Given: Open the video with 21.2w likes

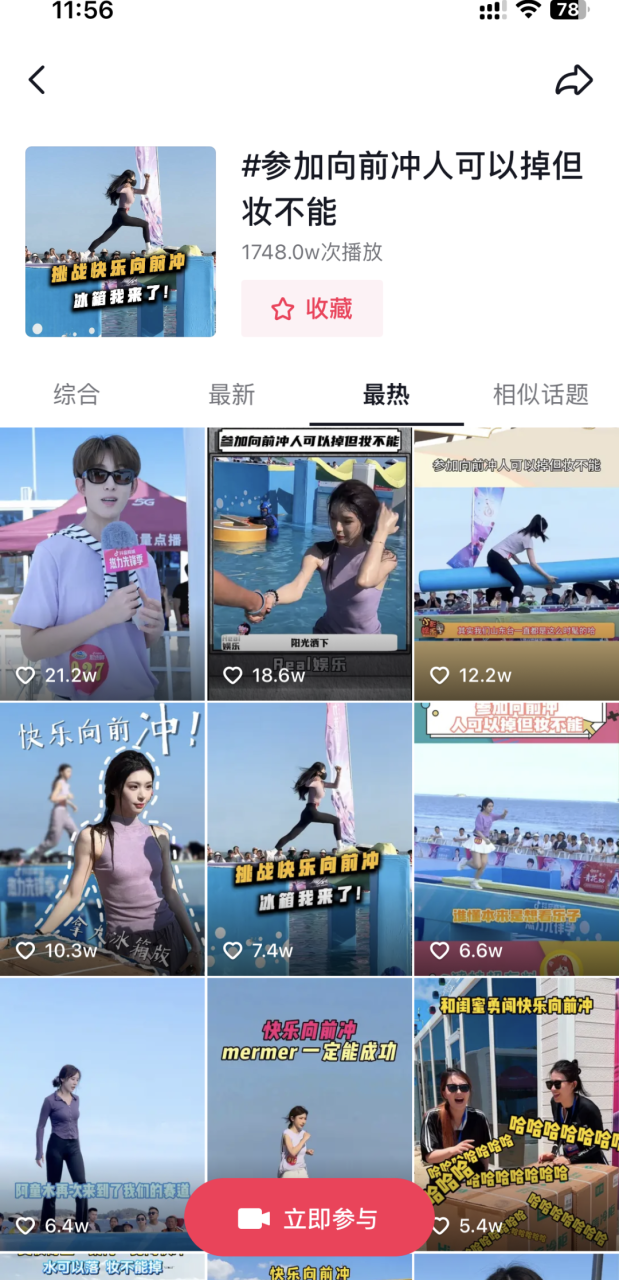Looking at the screenshot, I should [102, 563].
